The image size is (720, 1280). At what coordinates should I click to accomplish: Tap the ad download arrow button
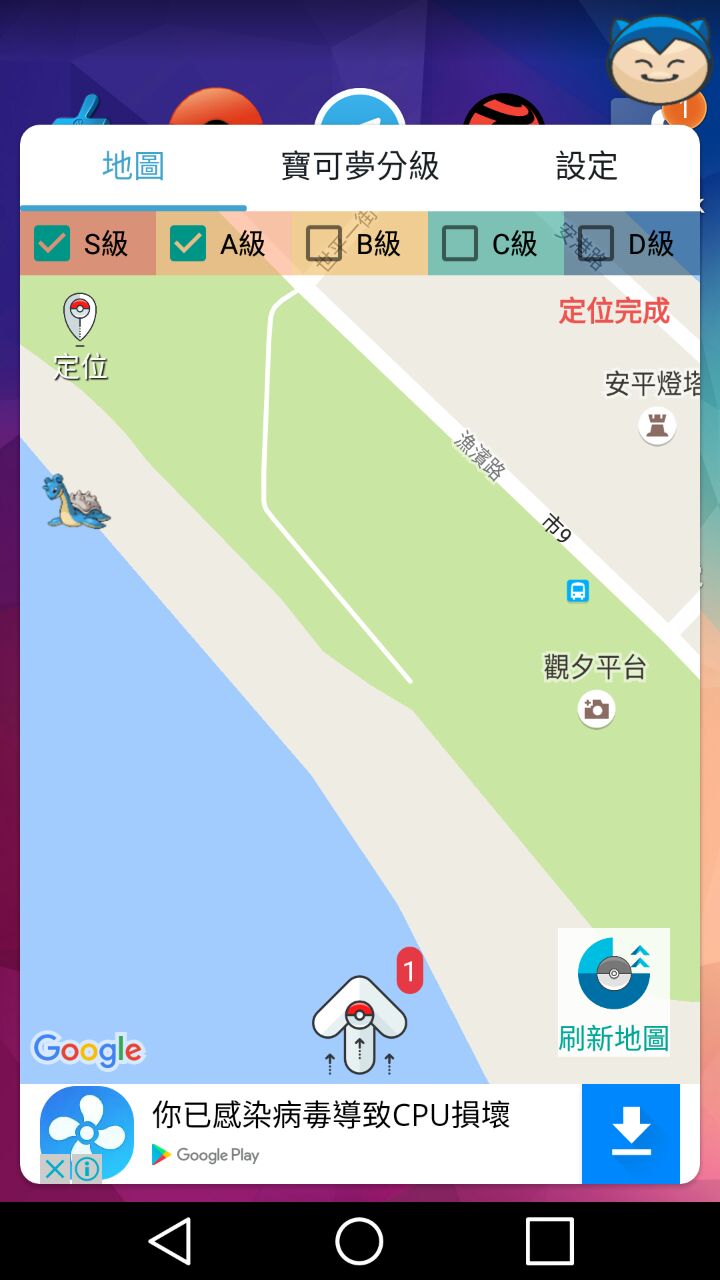click(x=631, y=1134)
